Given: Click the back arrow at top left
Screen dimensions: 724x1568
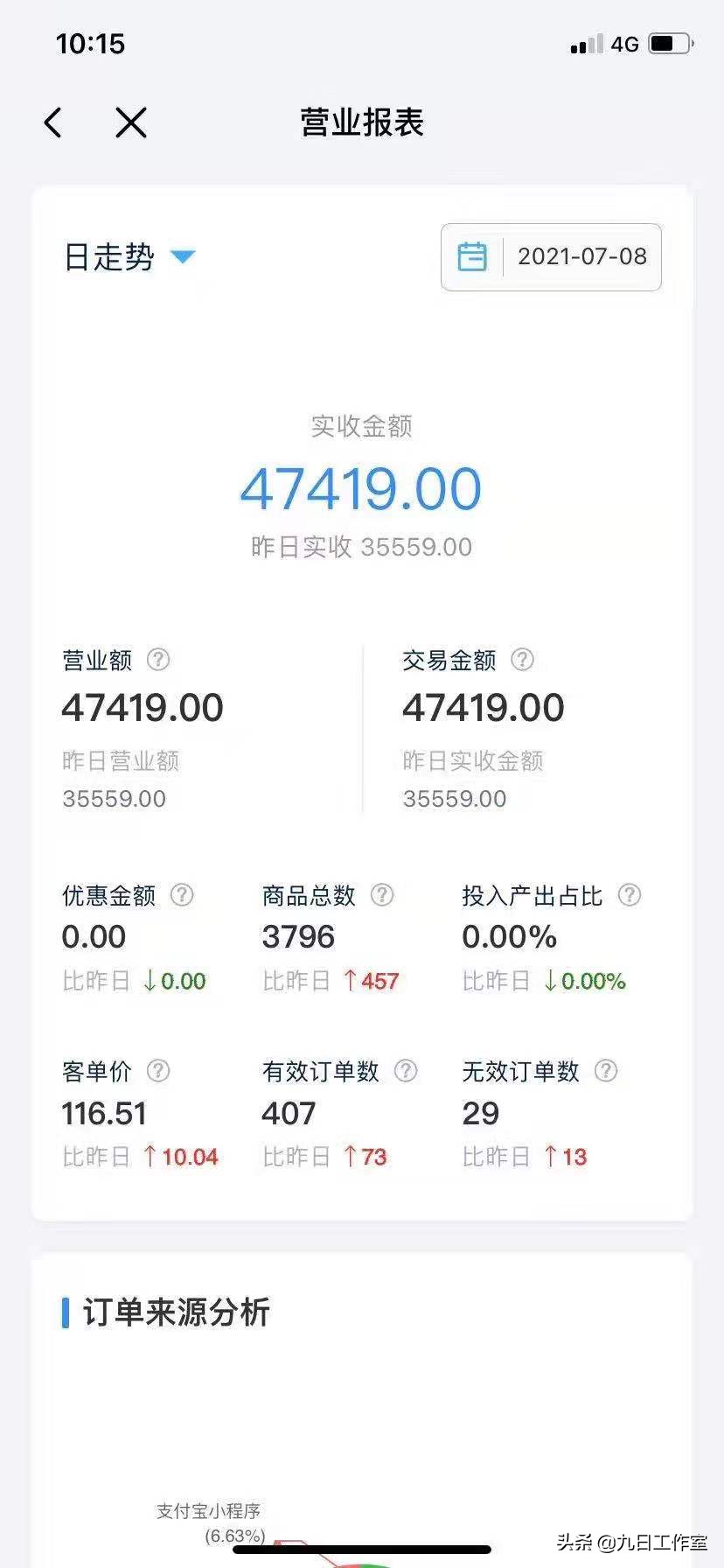Looking at the screenshot, I should click(52, 122).
